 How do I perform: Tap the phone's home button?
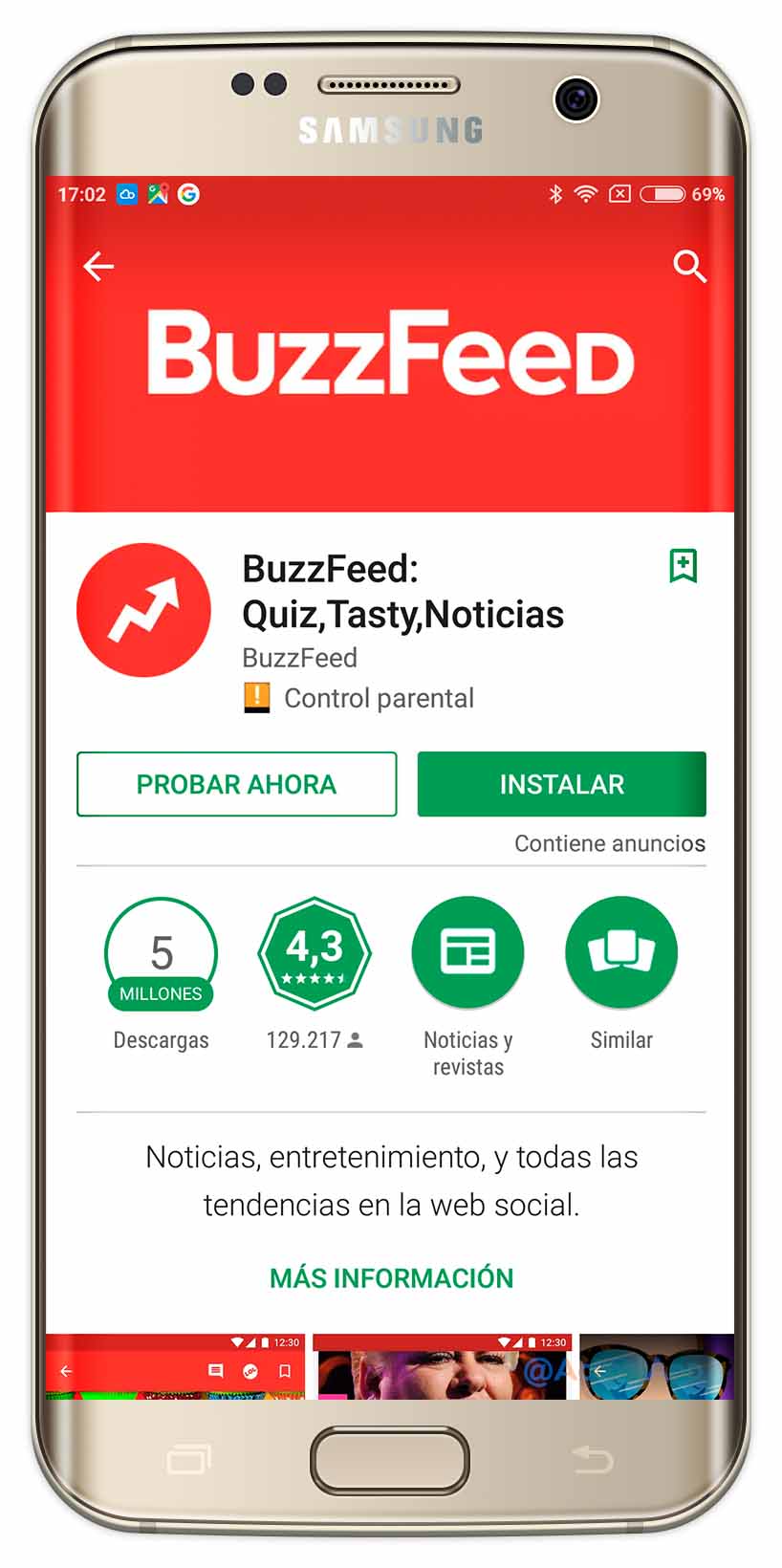(x=390, y=1461)
